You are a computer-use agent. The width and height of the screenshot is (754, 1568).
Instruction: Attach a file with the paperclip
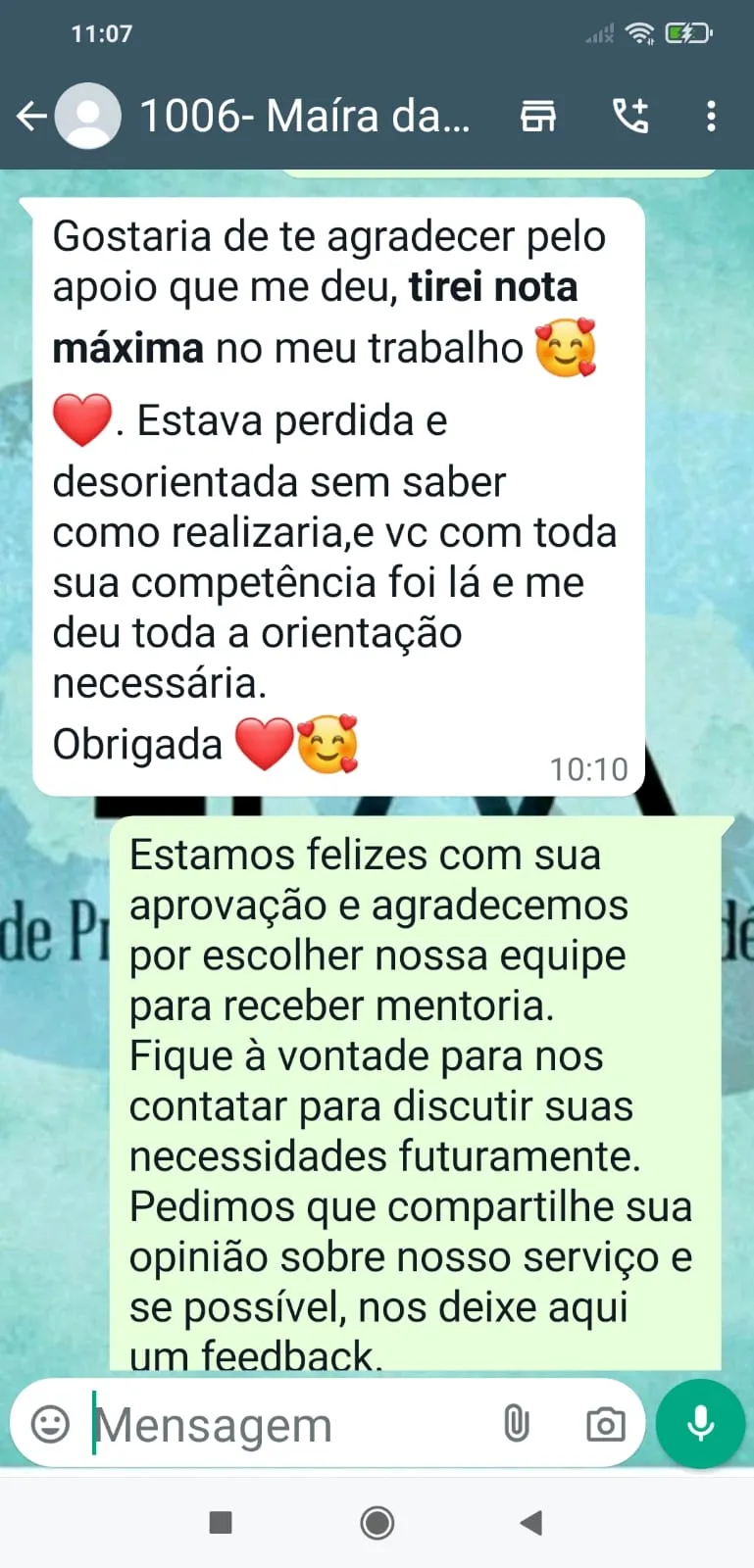[x=517, y=1424]
